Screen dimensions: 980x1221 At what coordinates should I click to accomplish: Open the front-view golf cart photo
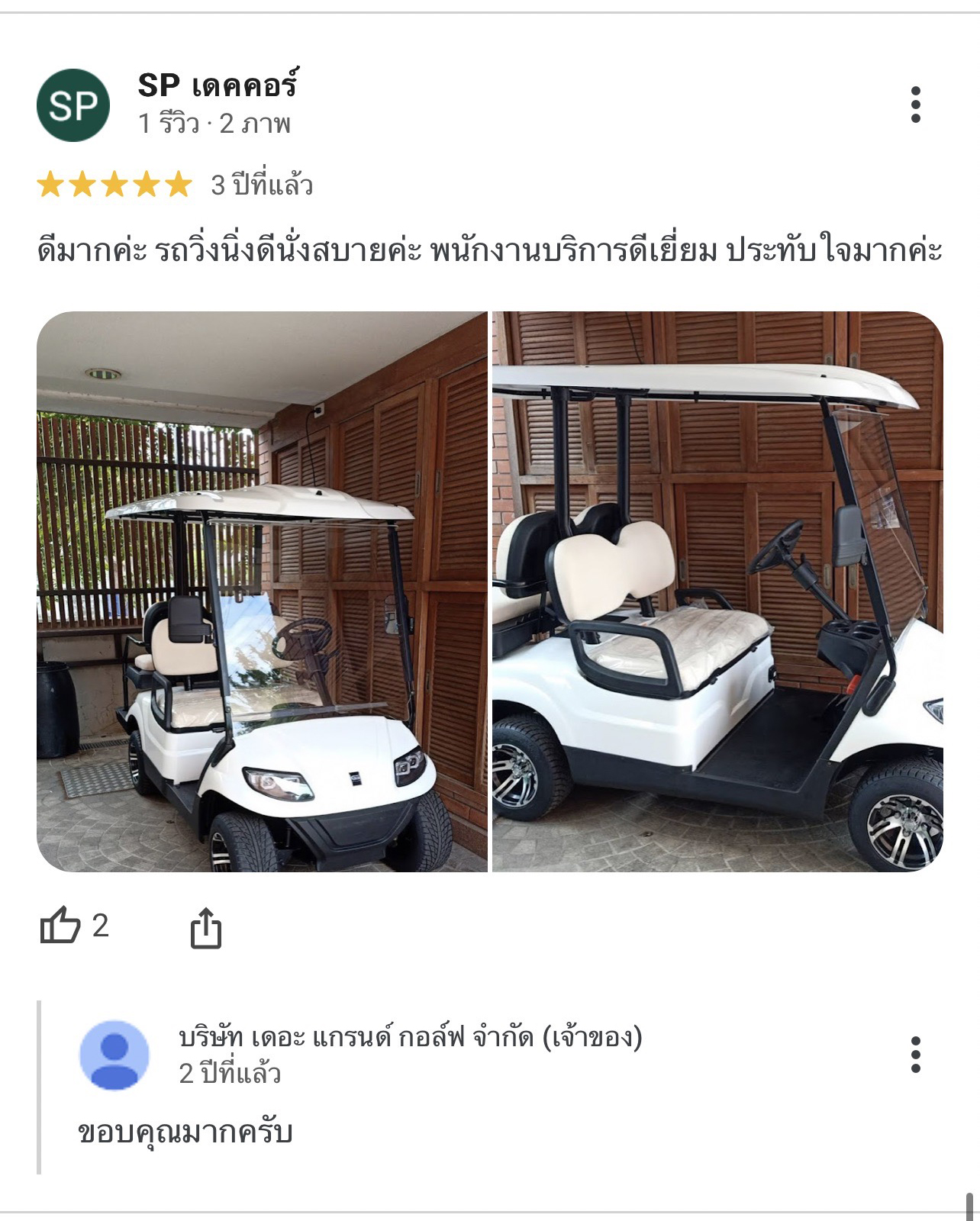coord(262,591)
